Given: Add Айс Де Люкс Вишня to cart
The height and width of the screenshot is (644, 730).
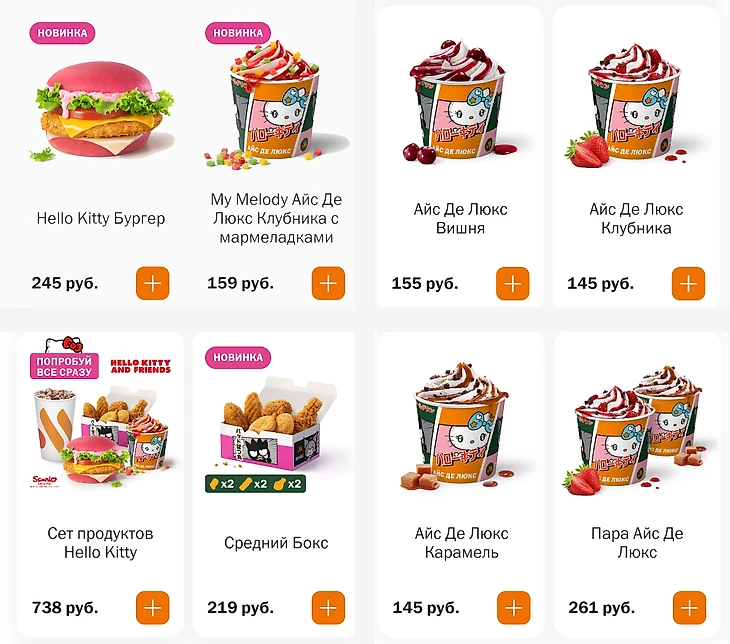Looking at the screenshot, I should tap(512, 283).
